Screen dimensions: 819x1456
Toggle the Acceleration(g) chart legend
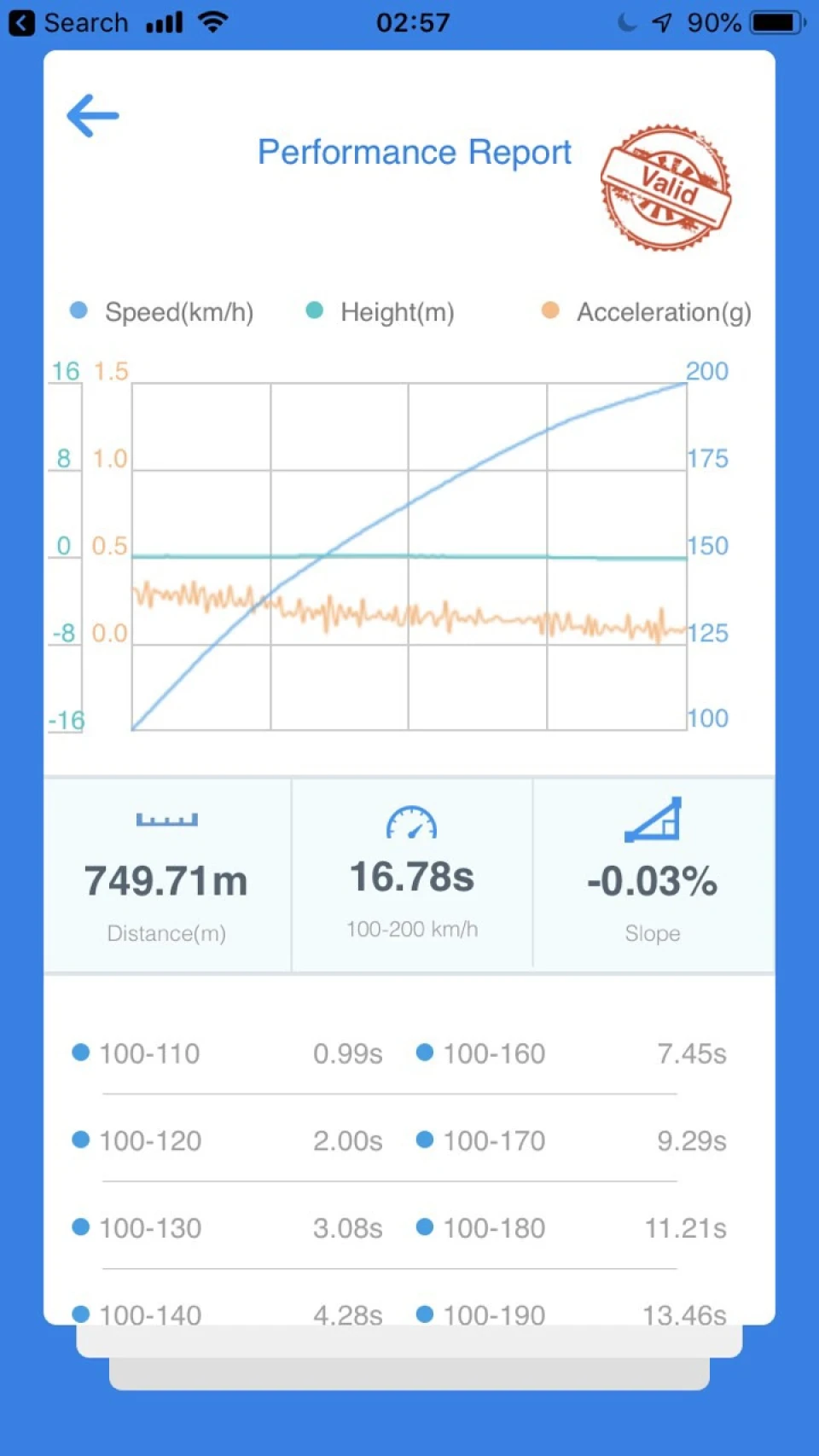pyautogui.click(x=646, y=312)
